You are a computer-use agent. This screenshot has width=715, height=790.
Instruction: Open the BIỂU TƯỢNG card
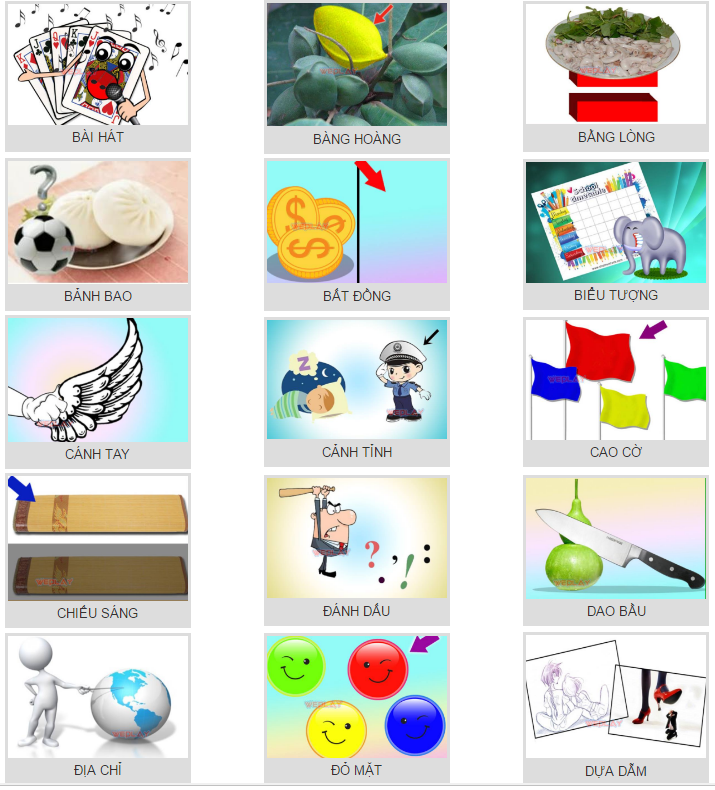616,222
